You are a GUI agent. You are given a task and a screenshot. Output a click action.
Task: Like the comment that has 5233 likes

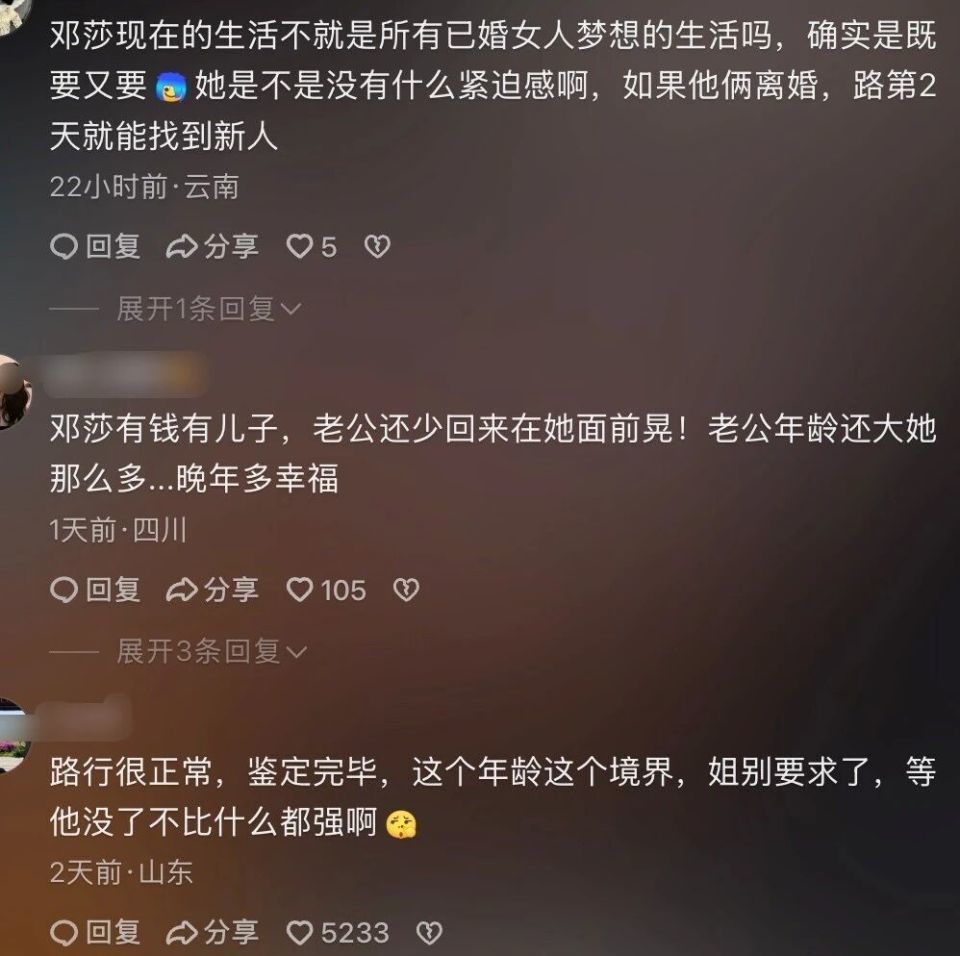(x=300, y=933)
